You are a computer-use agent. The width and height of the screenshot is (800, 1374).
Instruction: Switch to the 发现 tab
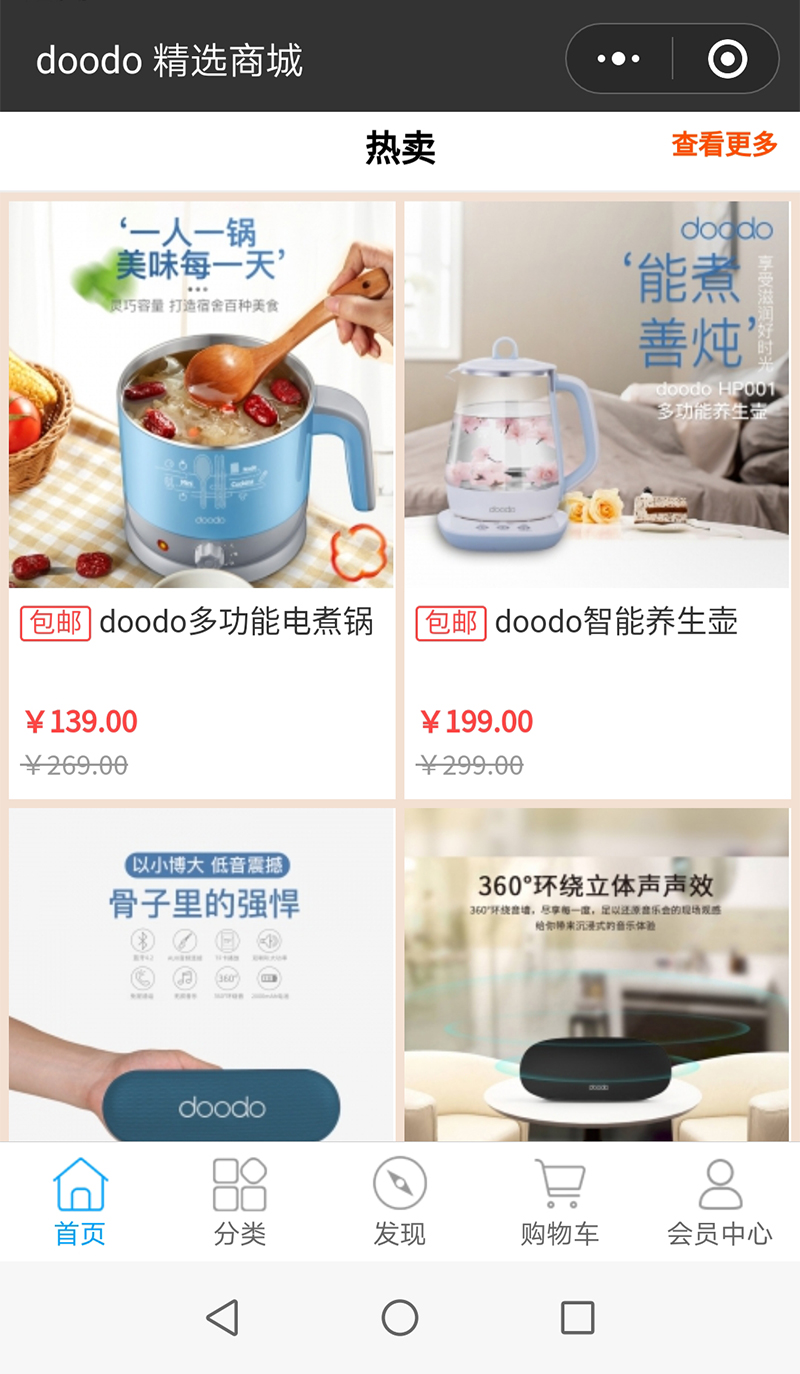[400, 1202]
